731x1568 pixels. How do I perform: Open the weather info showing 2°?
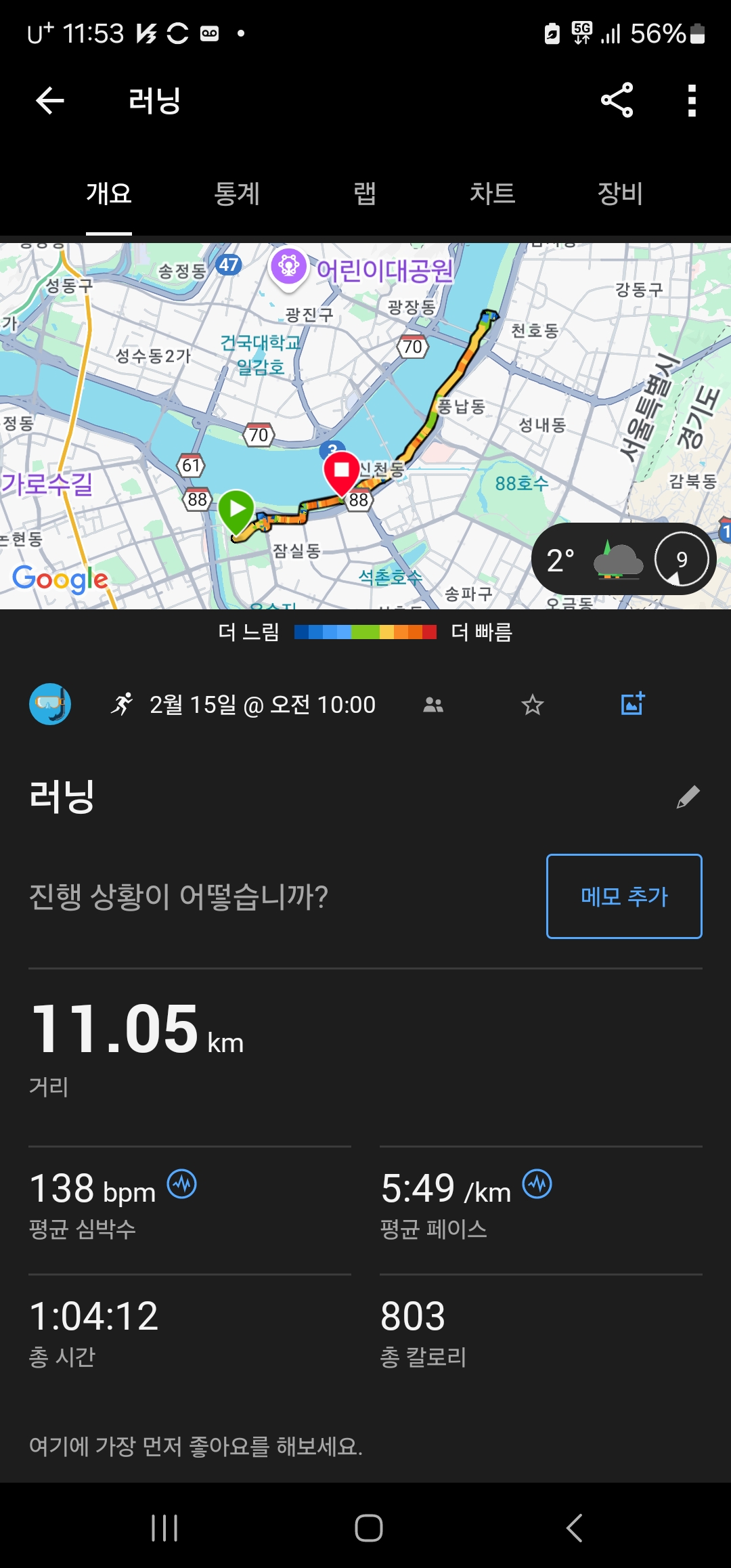[624, 559]
